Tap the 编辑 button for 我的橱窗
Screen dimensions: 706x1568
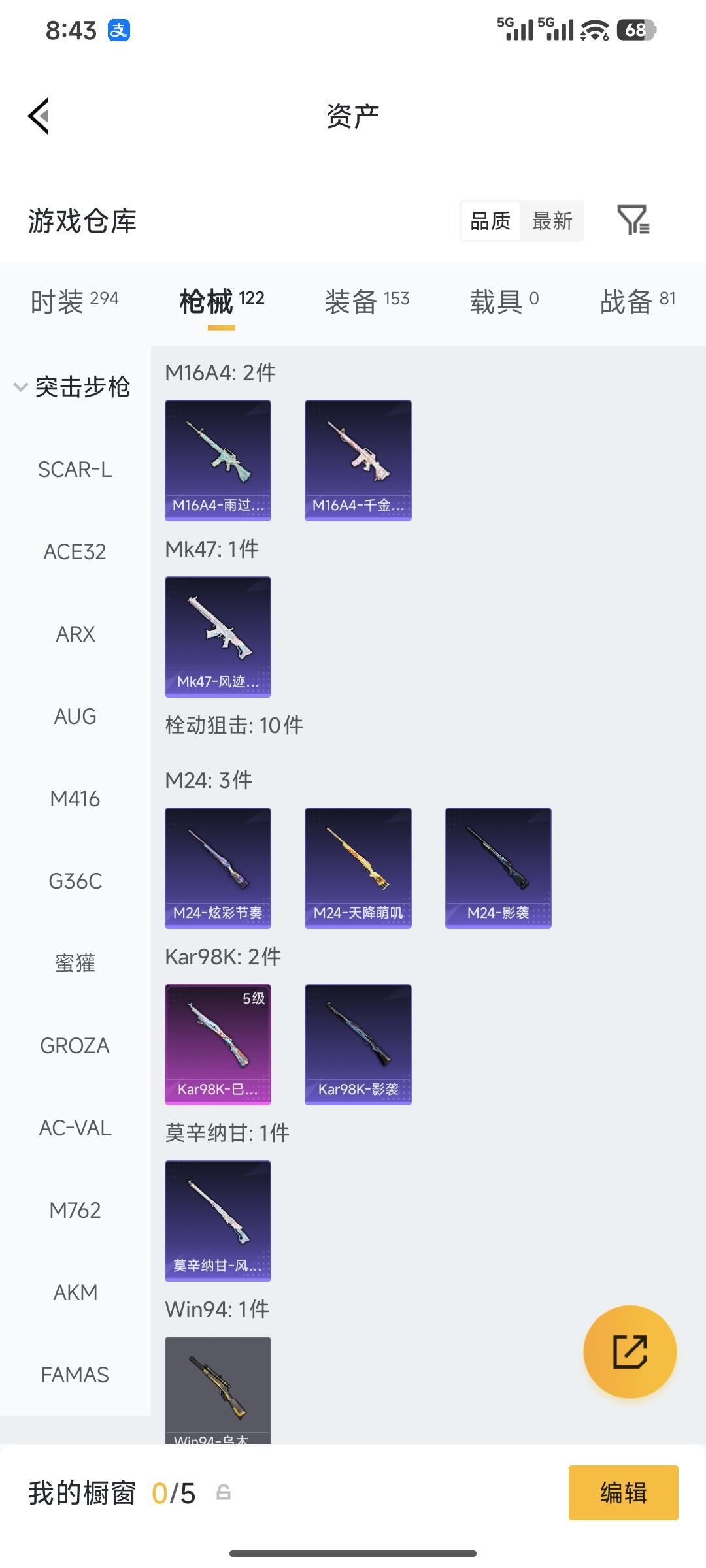pyautogui.click(x=623, y=1493)
